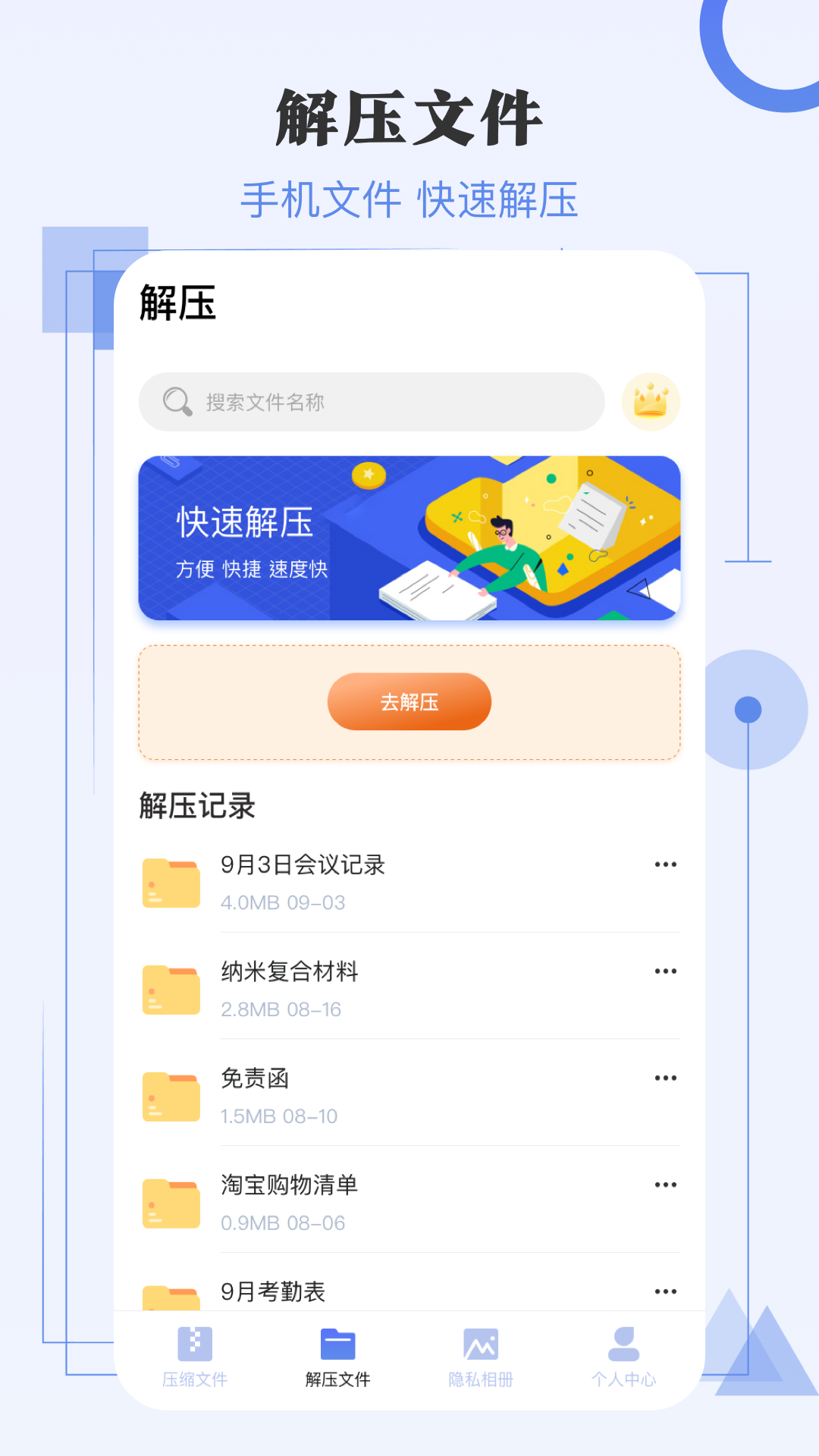Viewport: 819px width, 1456px height.
Task: Open the VIP crown icon beside search bar
Action: tap(648, 401)
